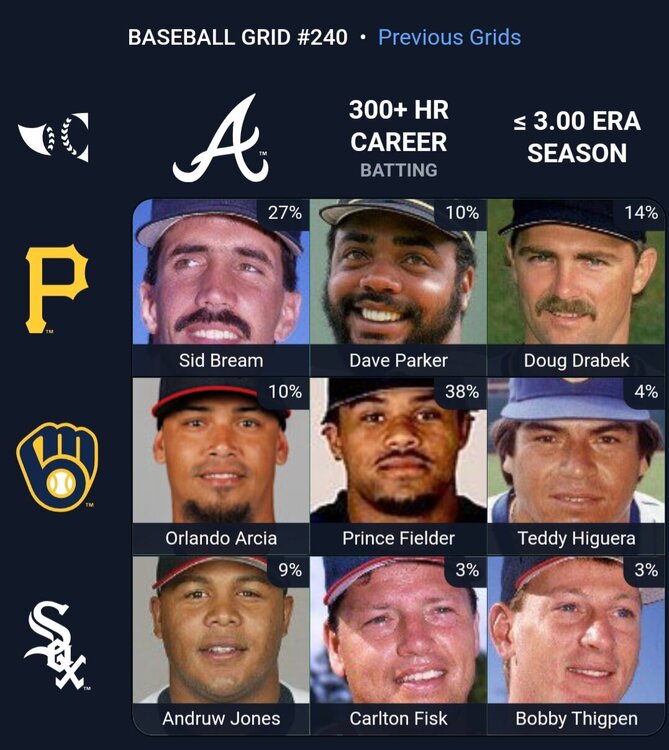Select the Carlton Fisk grid cell
This screenshot has height=750, width=669.
pos(398,645)
